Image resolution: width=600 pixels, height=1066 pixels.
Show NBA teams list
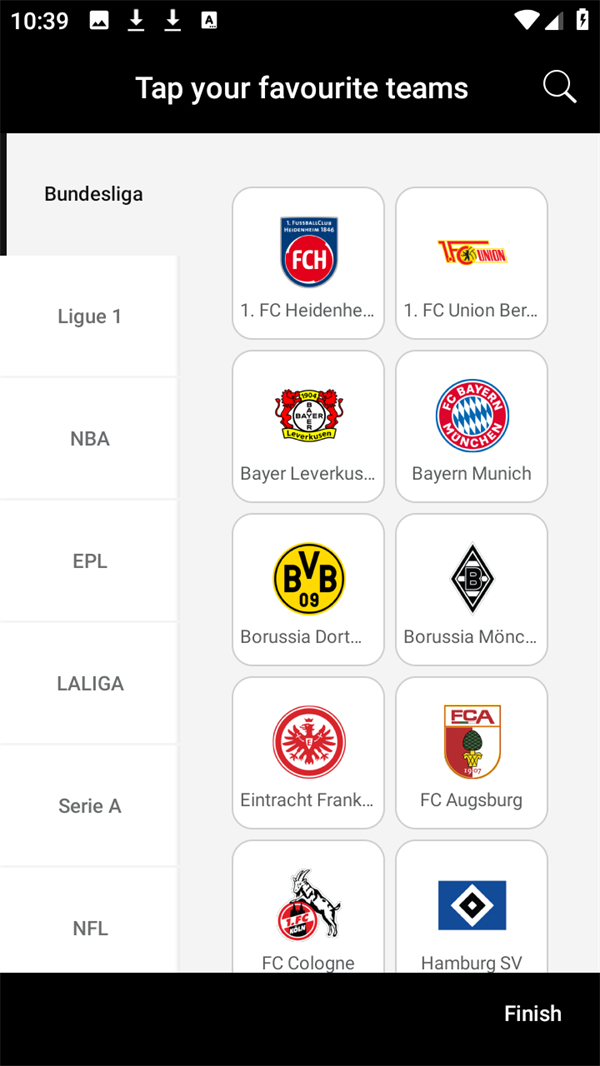[89, 439]
